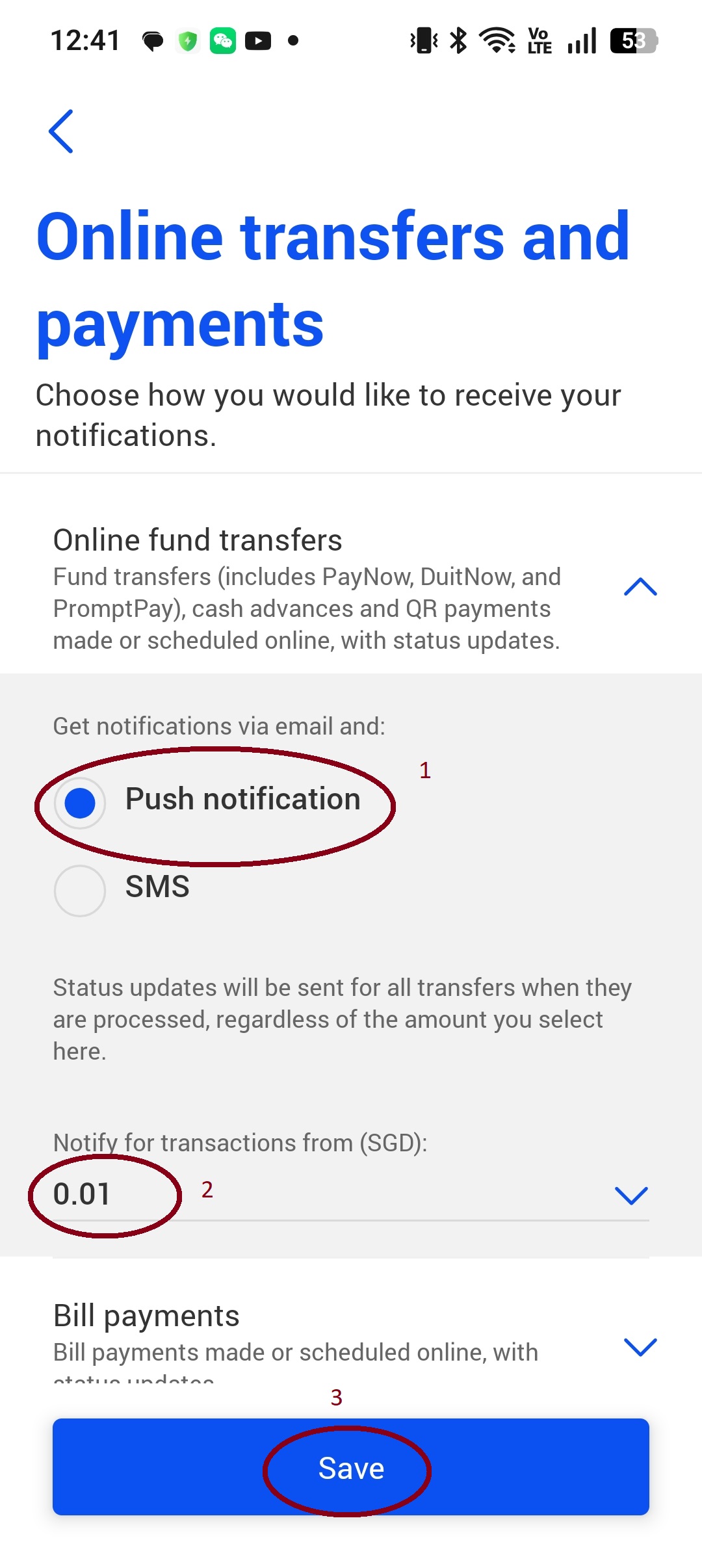Open the transaction amount dropdown showing 0.01
702x1568 pixels.
pyautogui.click(x=351, y=1194)
